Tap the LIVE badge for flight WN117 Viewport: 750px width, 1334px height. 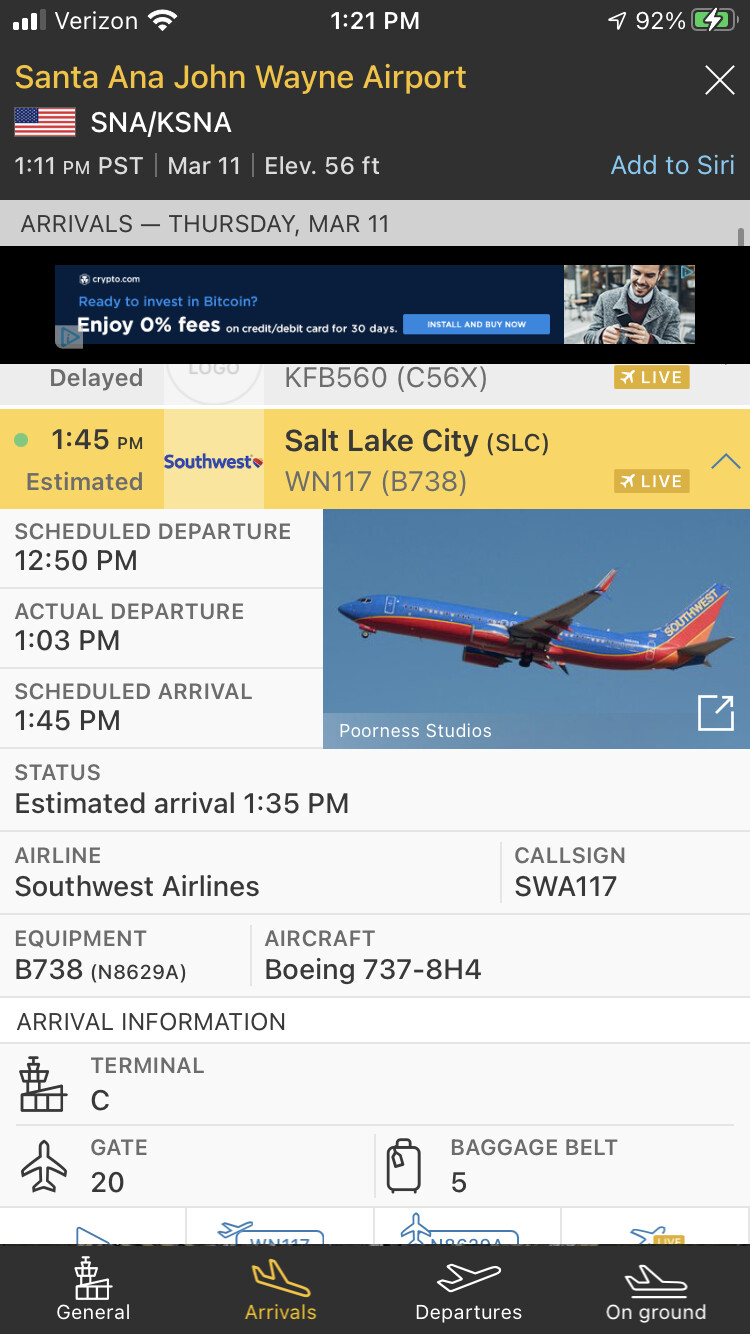[651, 482]
